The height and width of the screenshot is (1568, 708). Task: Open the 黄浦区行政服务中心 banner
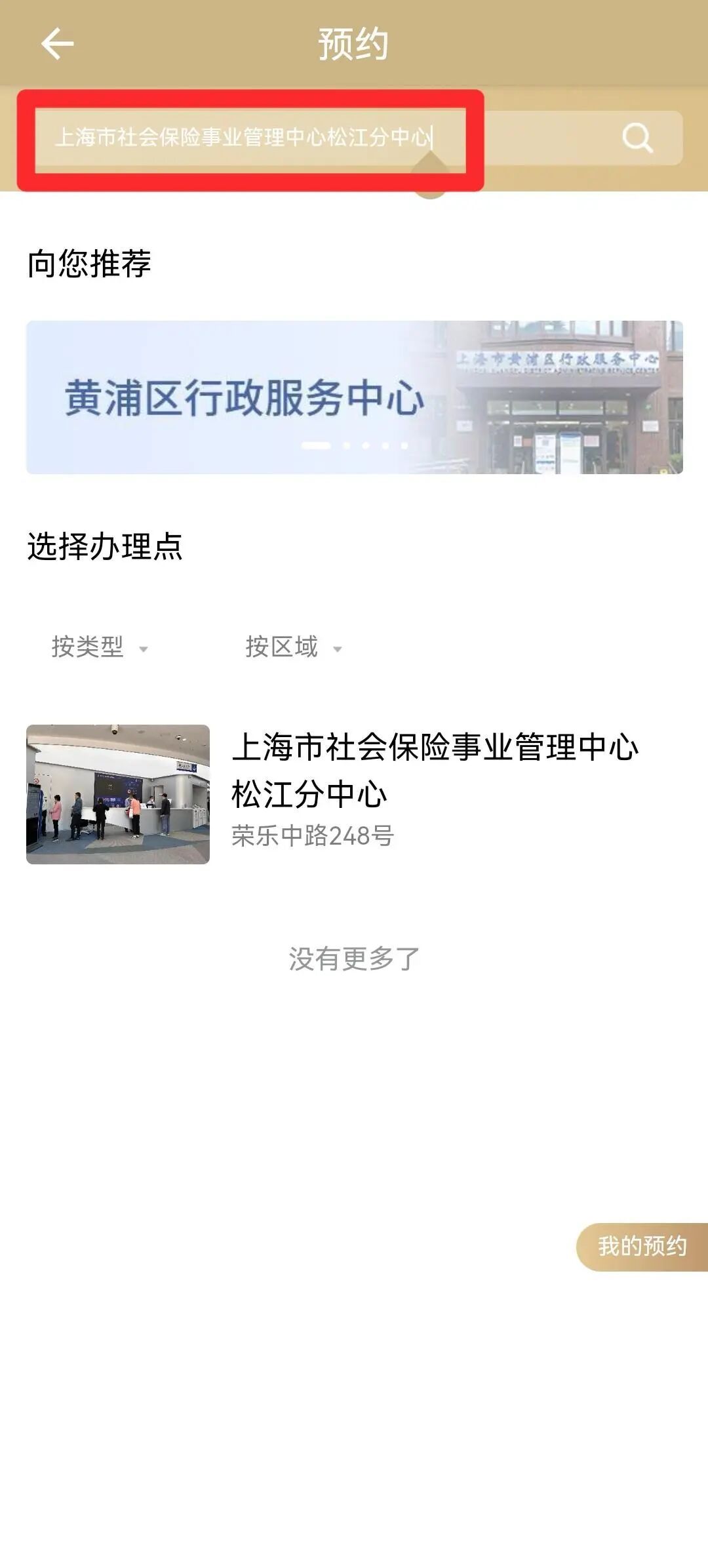click(354, 397)
